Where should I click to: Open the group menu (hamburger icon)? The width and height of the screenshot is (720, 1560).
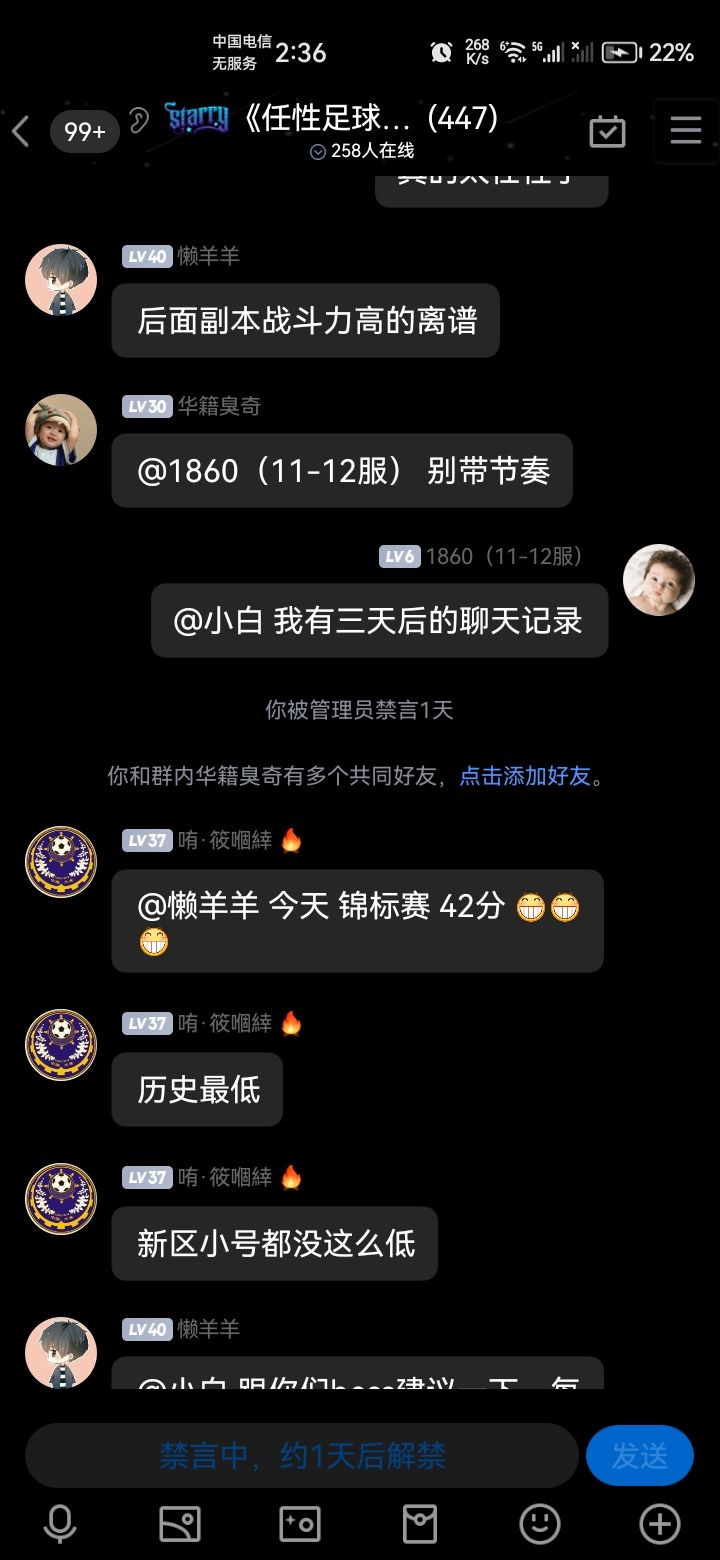[x=685, y=131]
